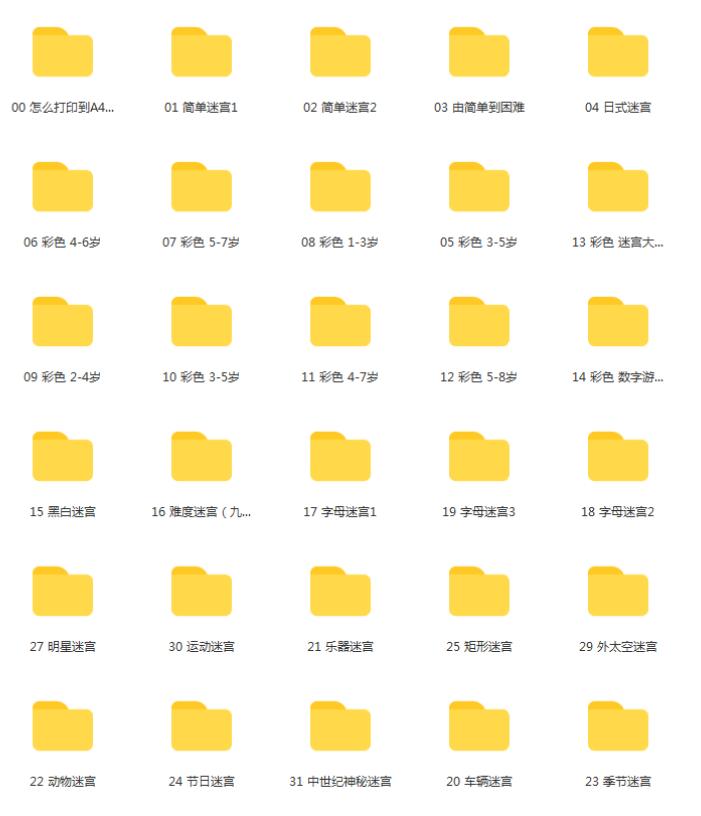Open the 08 彩色 1-3岁 folder
Viewport: 701px width, 816px height.
pos(340,188)
